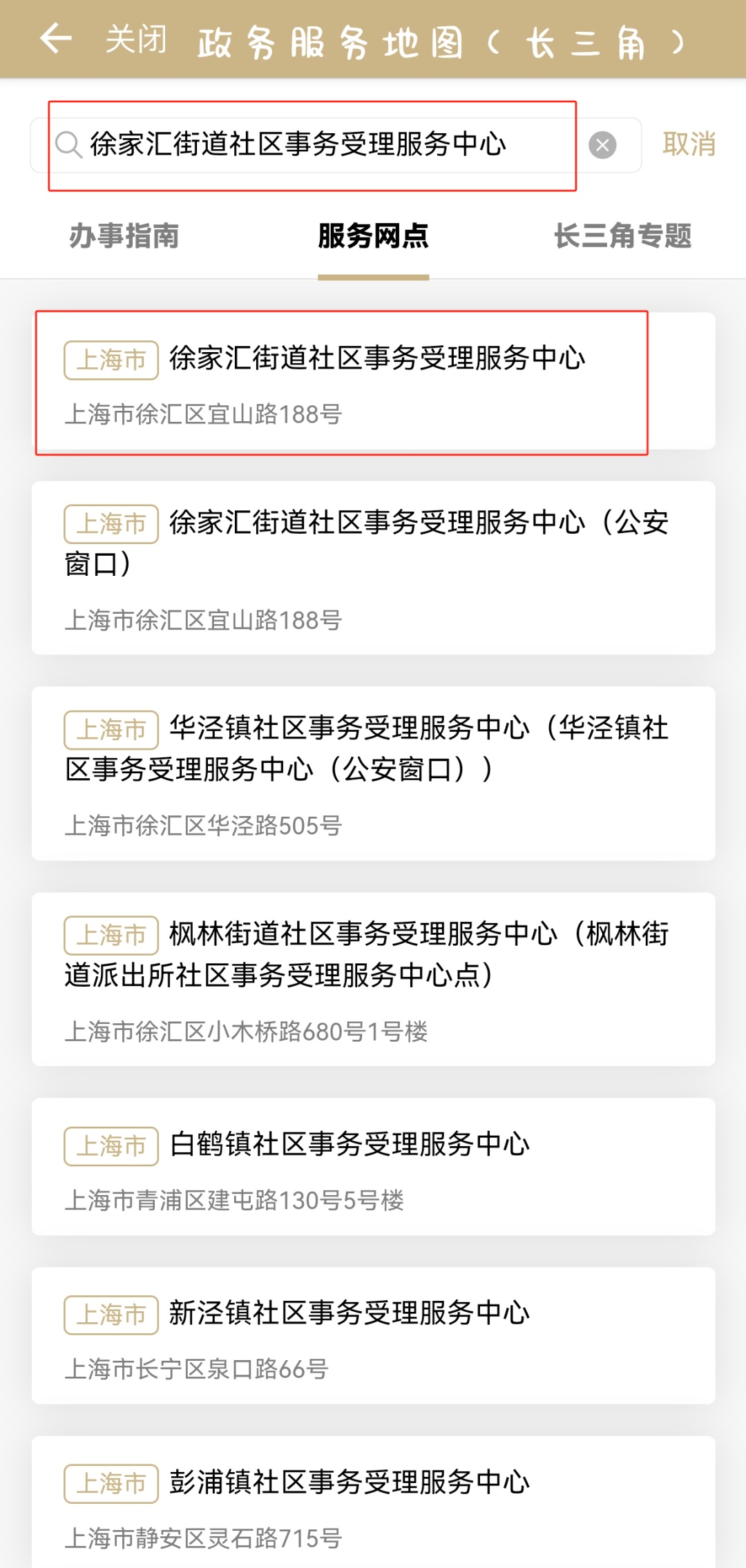This screenshot has height=1568, width=746.
Task: Open the 枫林街道社区事务受理服务中心 result
Action: (373, 979)
